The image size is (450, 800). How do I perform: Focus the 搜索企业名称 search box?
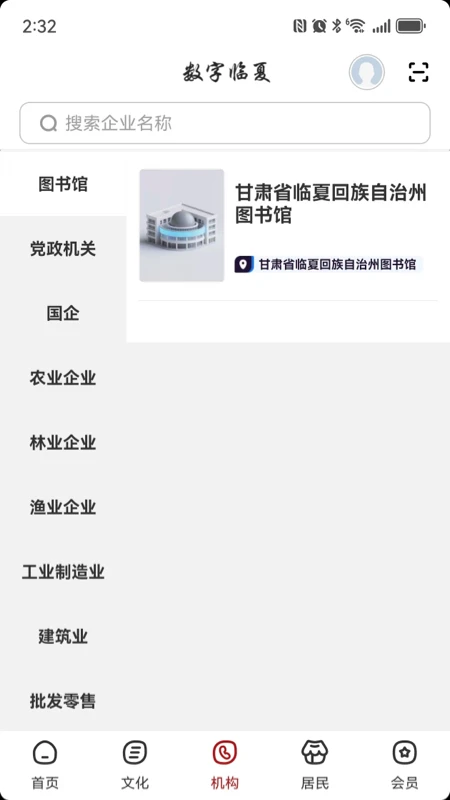pos(225,123)
